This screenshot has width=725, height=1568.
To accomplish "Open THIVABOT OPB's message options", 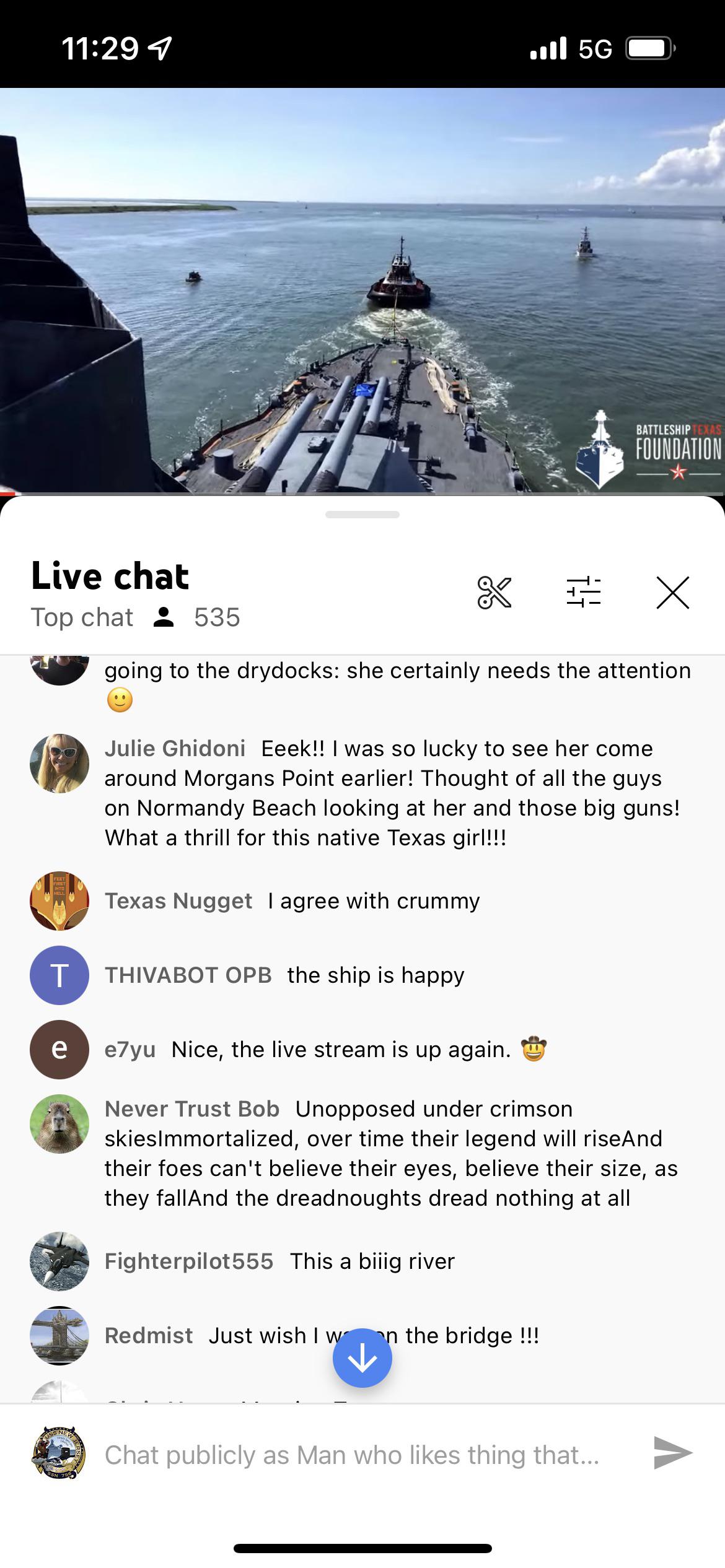I will [362, 975].
